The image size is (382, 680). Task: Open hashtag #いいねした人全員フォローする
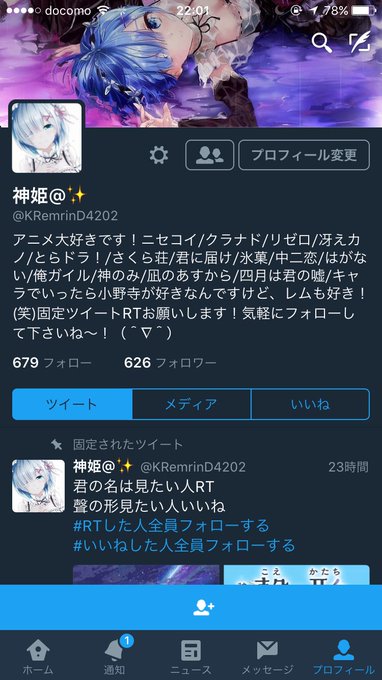(184, 544)
